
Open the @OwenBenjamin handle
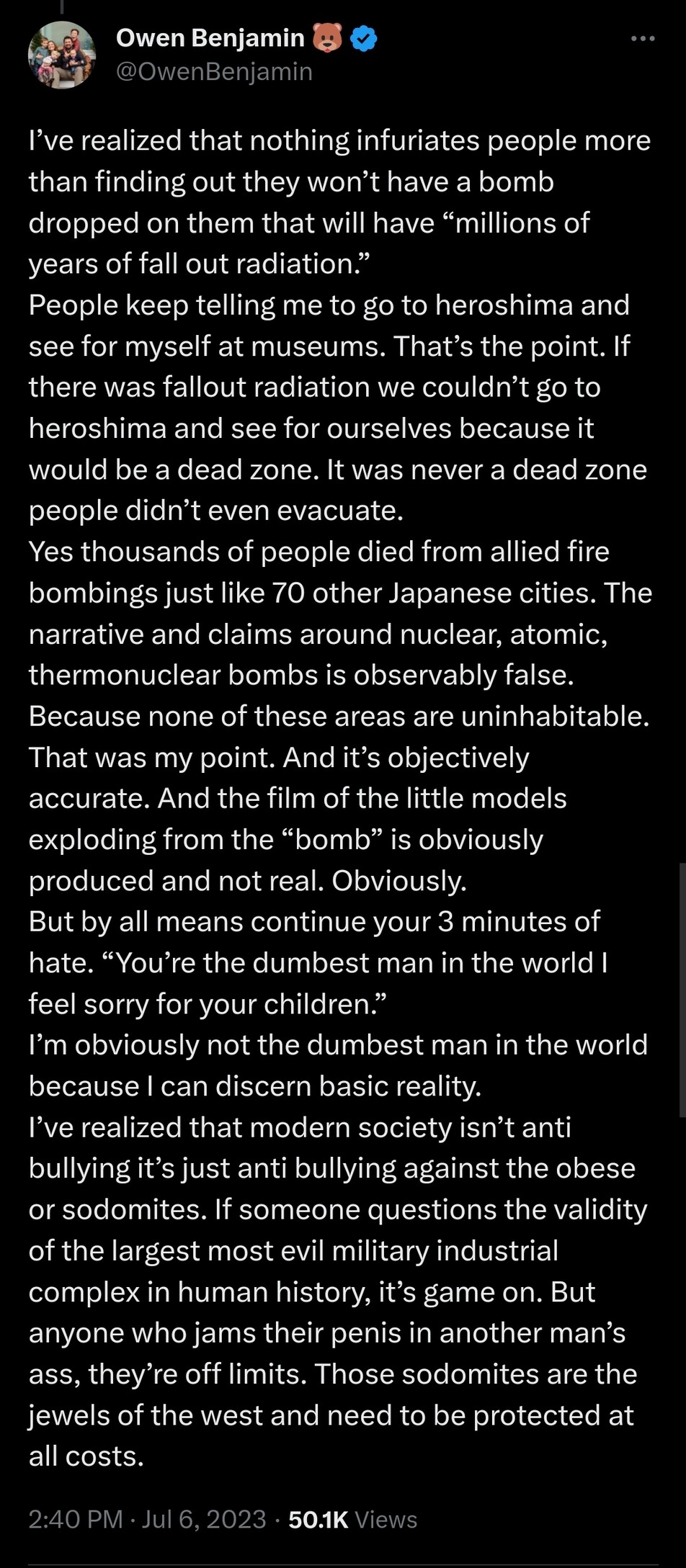214,71
